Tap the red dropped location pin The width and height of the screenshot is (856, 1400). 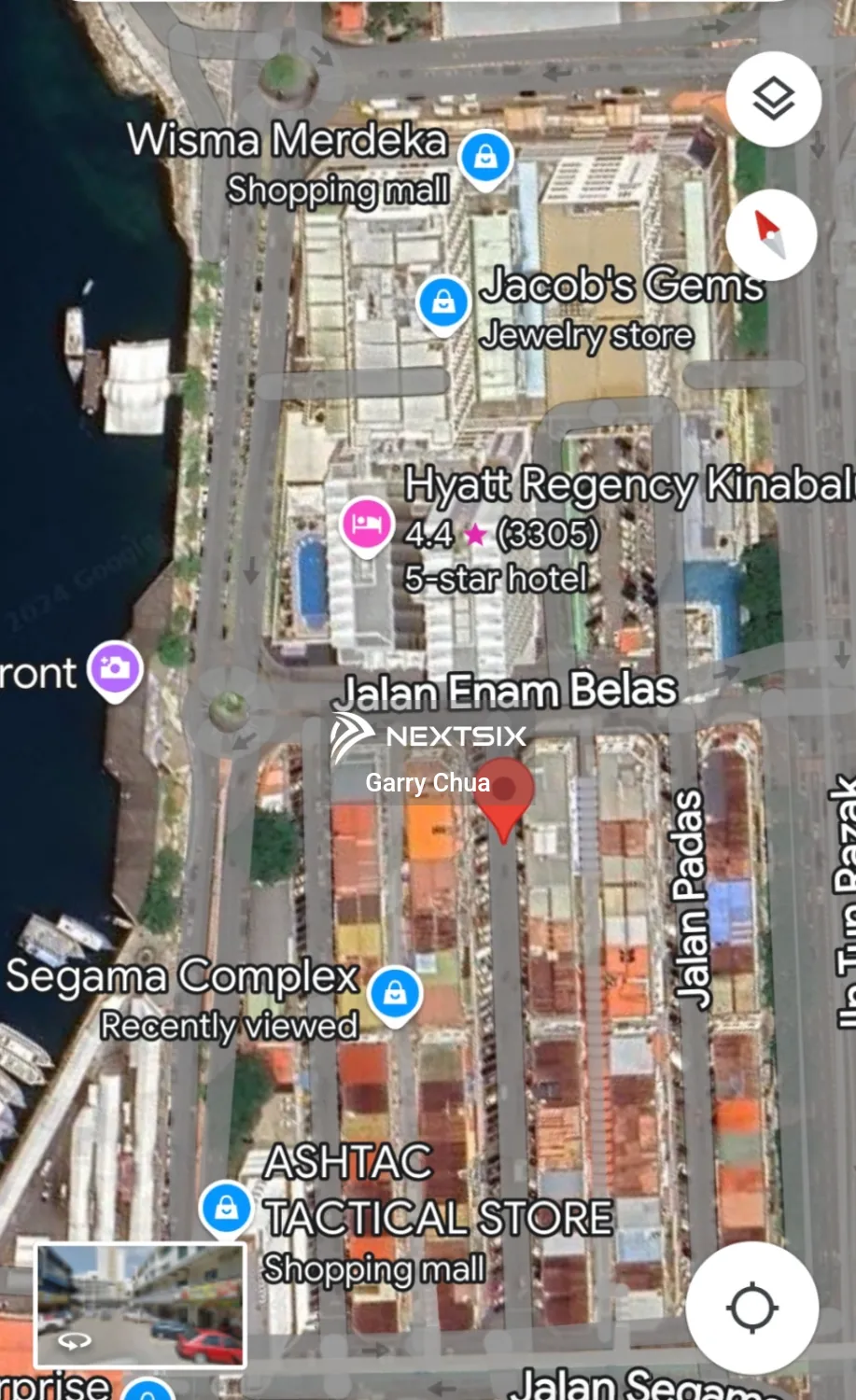tap(503, 793)
